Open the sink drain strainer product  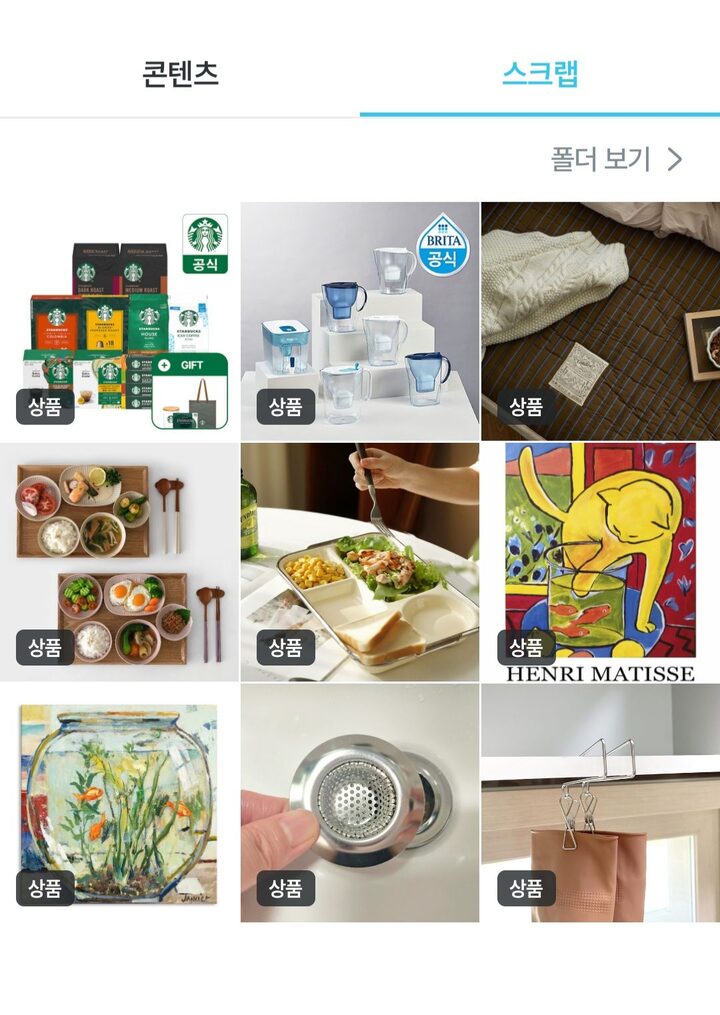(360, 802)
